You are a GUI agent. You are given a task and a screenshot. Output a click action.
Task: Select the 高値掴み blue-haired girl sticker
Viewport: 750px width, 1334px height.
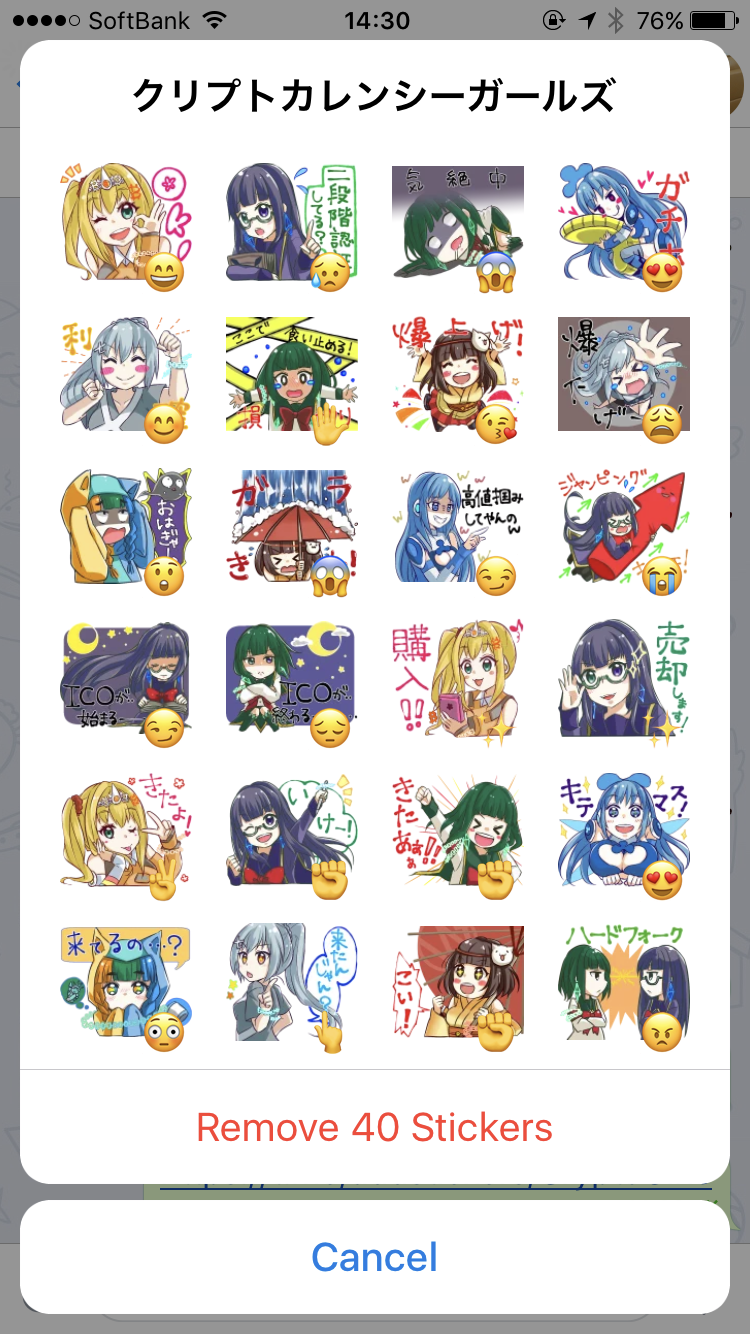coord(458,526)
